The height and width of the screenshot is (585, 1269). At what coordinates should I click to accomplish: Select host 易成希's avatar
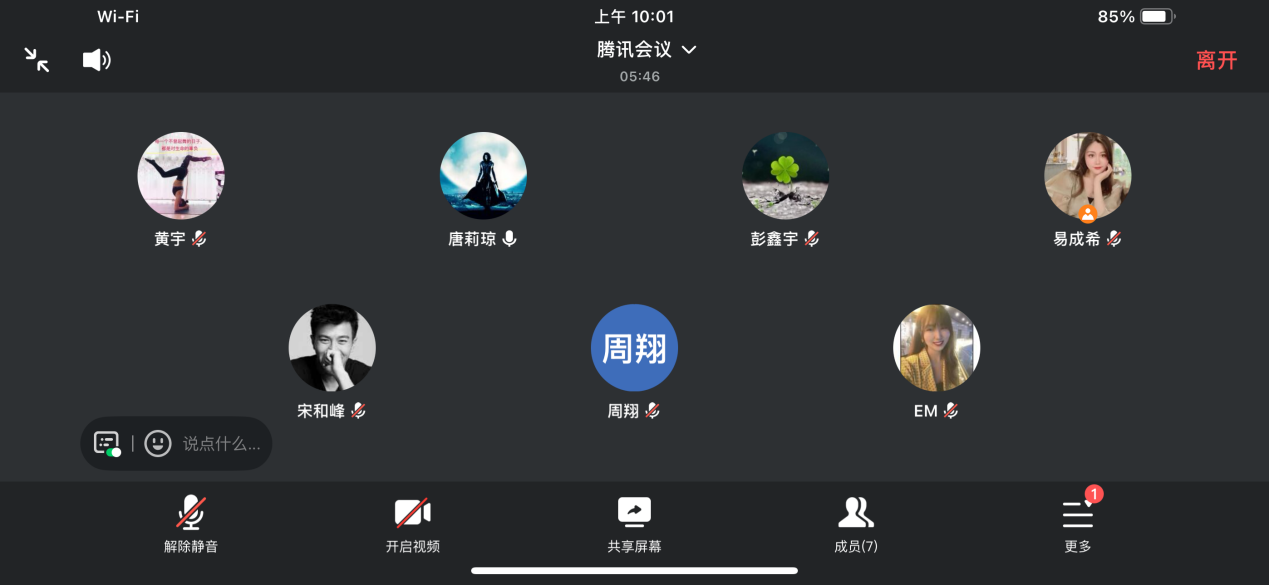coord(1087,176)
